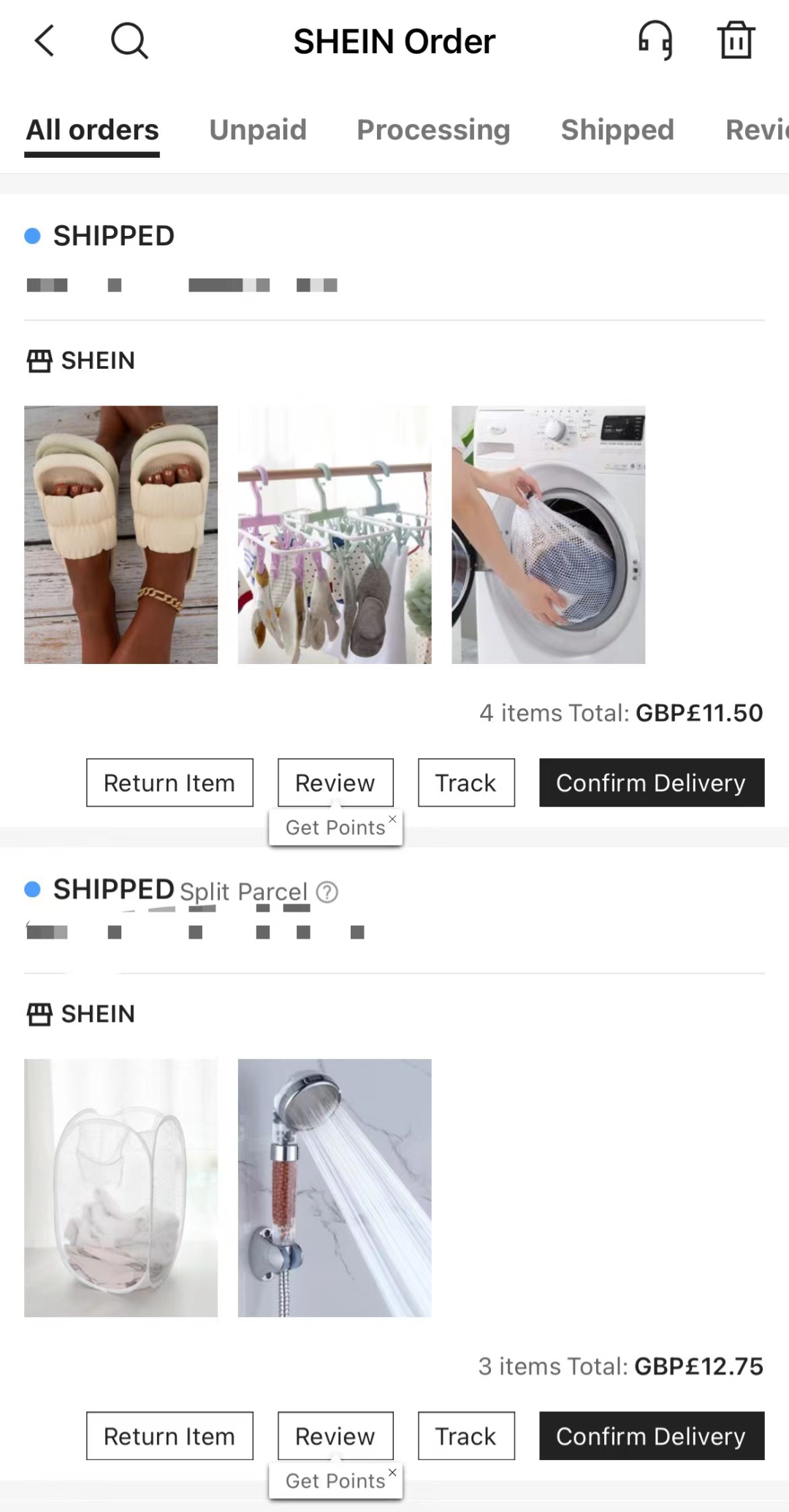Click the SHEIN store icon on second order
This screenshot has width=789, height=1512.
pyautogui.click(x=39, y=1014)
